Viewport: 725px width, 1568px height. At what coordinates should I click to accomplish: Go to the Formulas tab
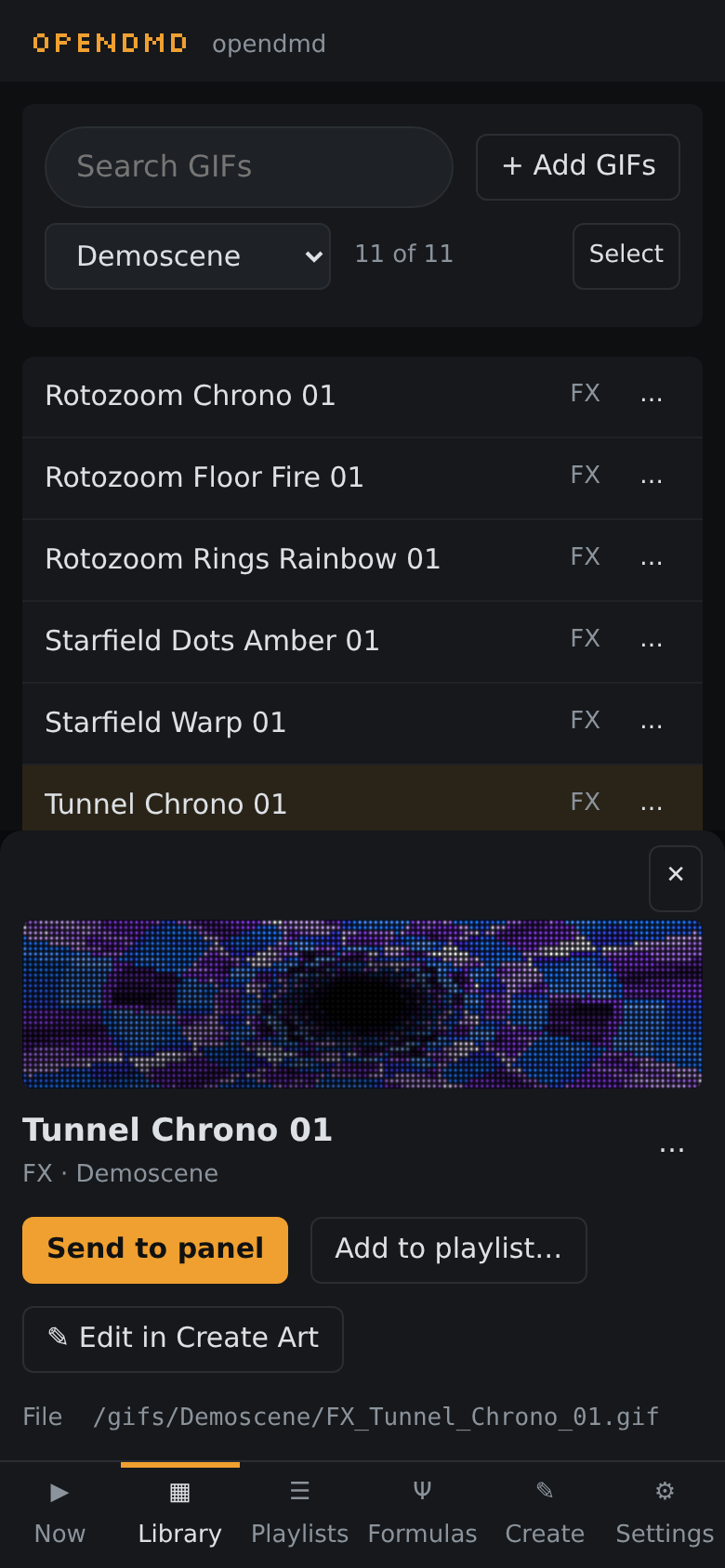coord(422,1514)
